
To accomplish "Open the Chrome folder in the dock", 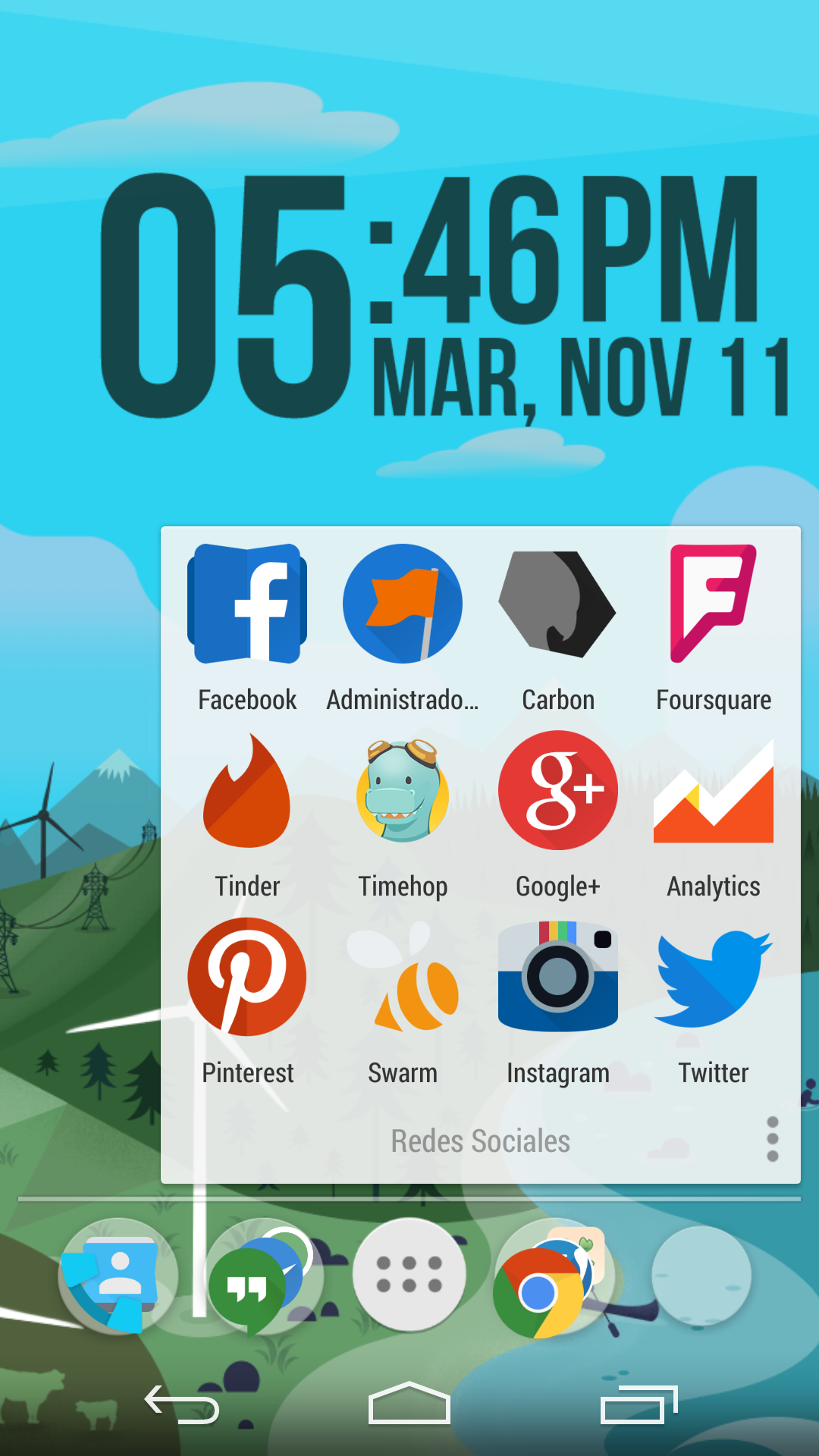I will 553,1277.
